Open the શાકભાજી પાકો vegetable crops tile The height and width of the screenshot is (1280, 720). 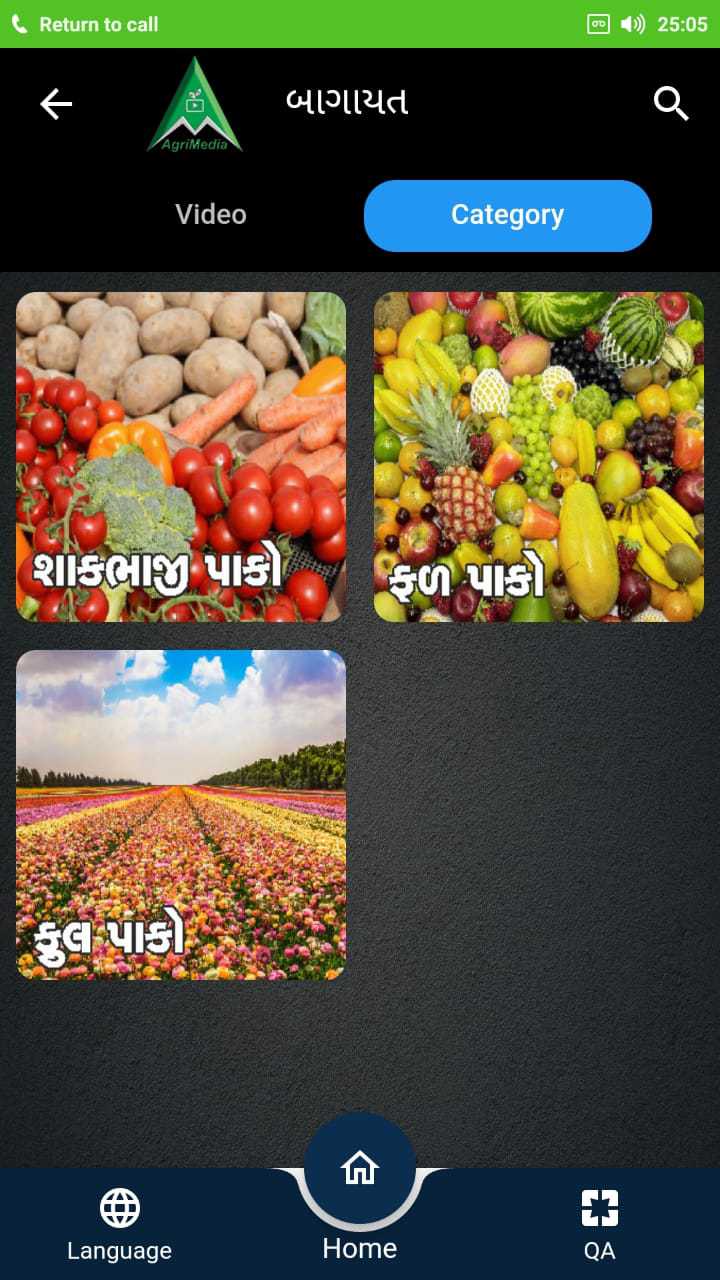tap(181, 457)
